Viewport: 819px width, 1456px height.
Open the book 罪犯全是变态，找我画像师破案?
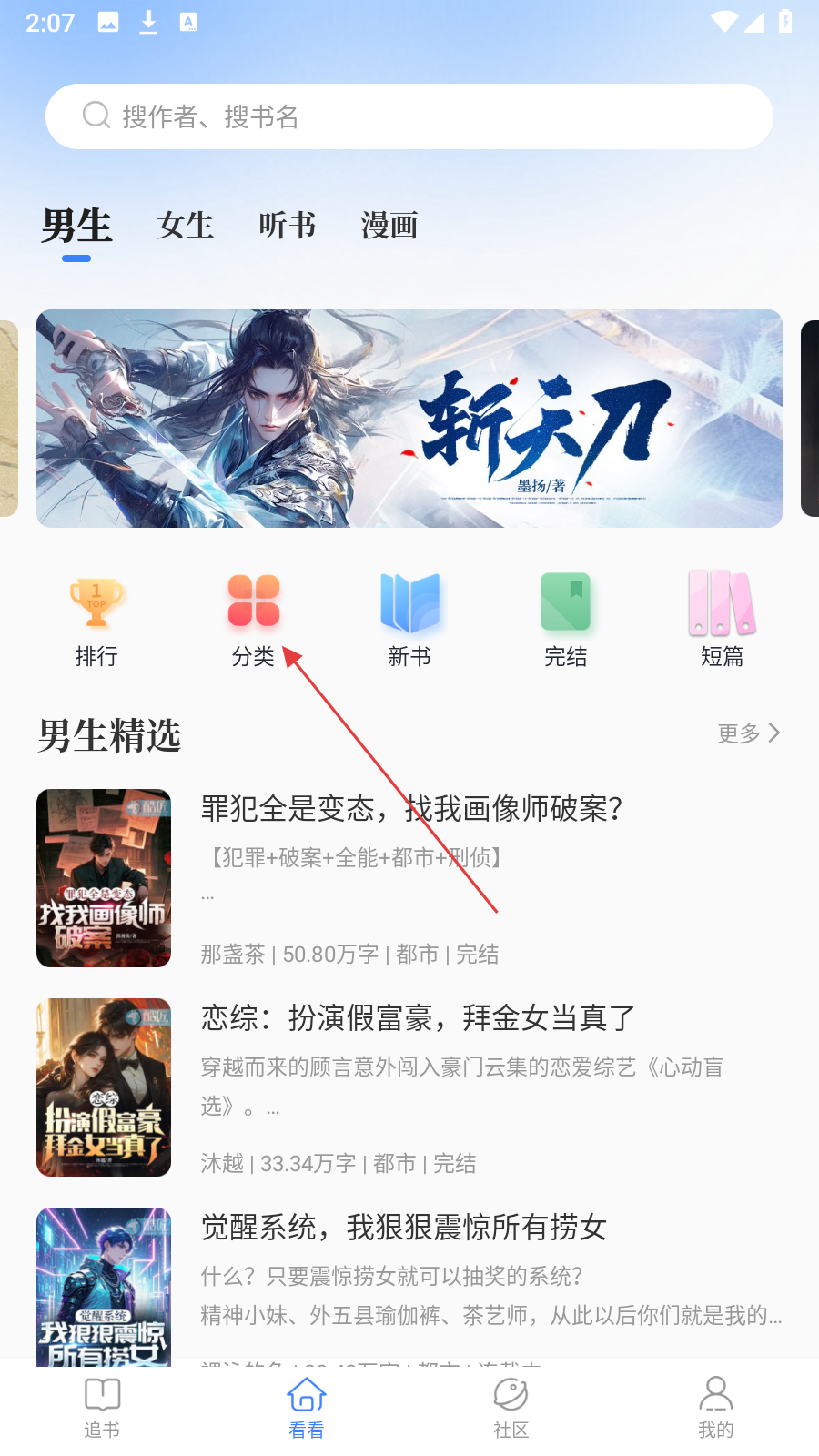[411, 808]
